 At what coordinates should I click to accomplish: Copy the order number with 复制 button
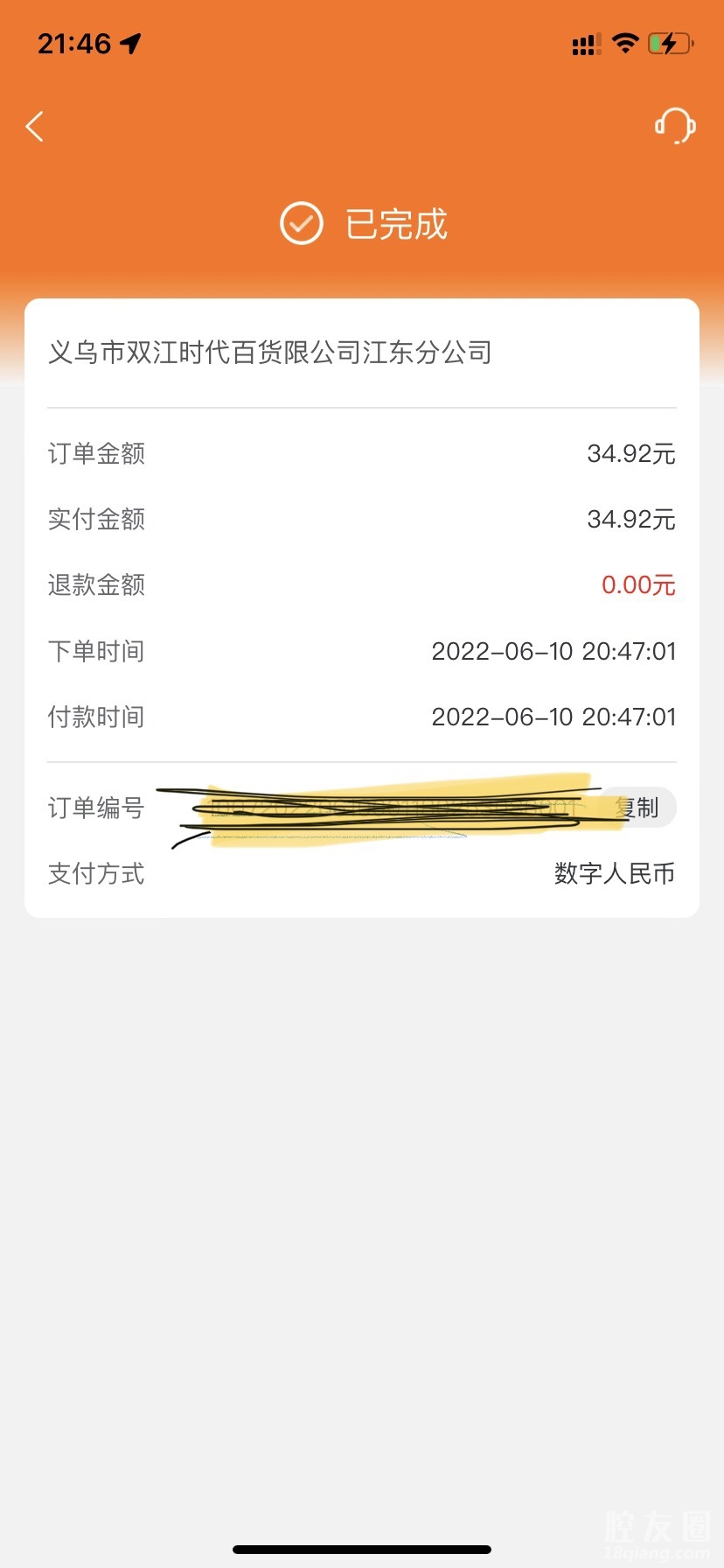[637, 808]
